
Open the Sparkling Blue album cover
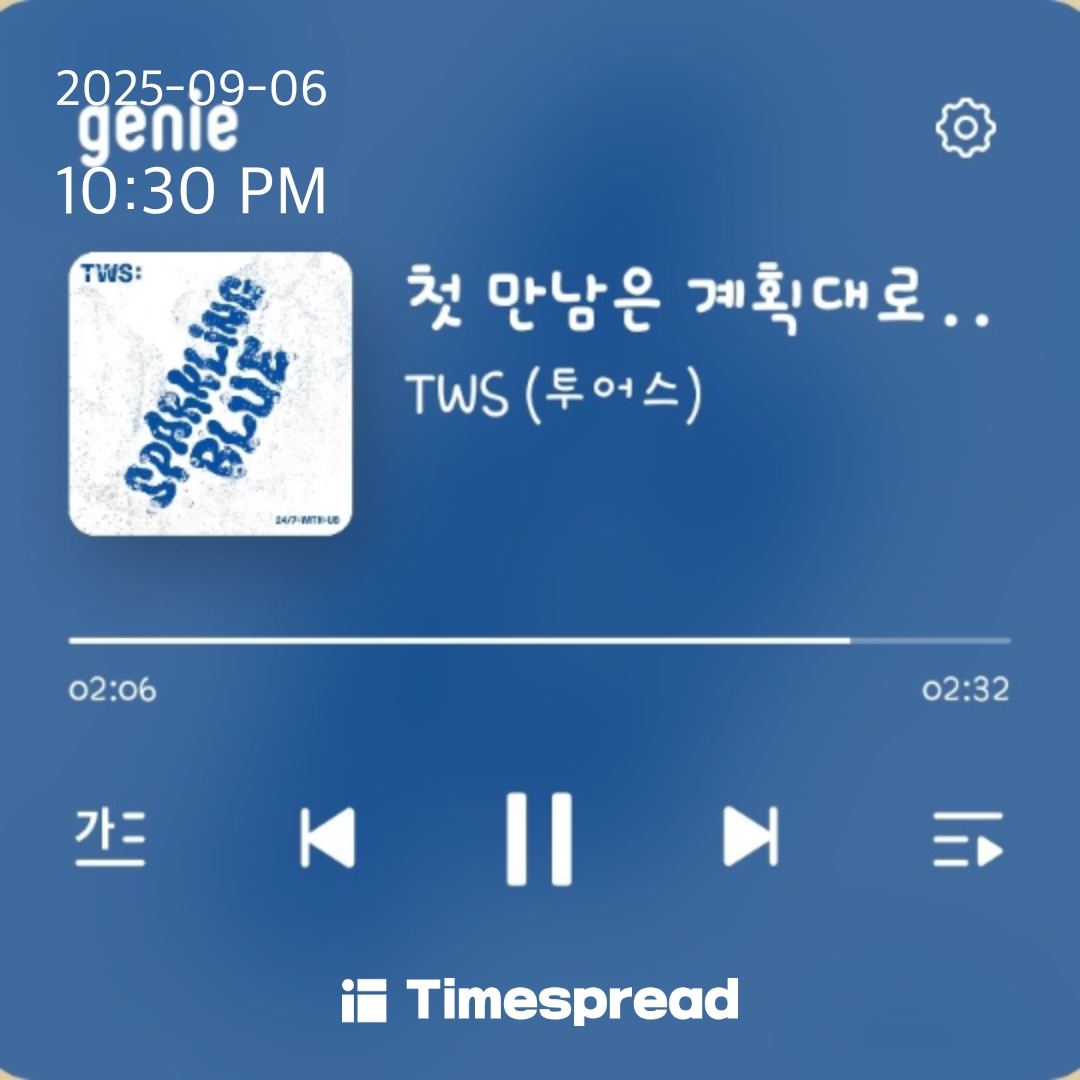pos(210,394)
